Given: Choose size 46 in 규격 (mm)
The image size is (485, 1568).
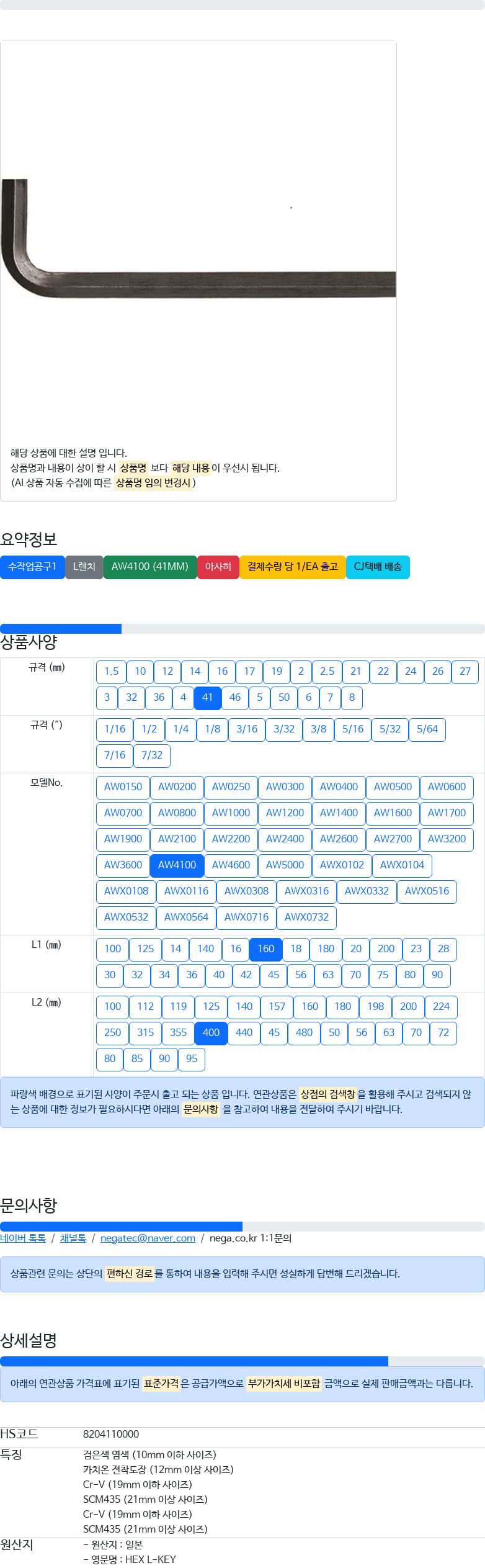Looking at the screenshot, I should pos(235,698).
